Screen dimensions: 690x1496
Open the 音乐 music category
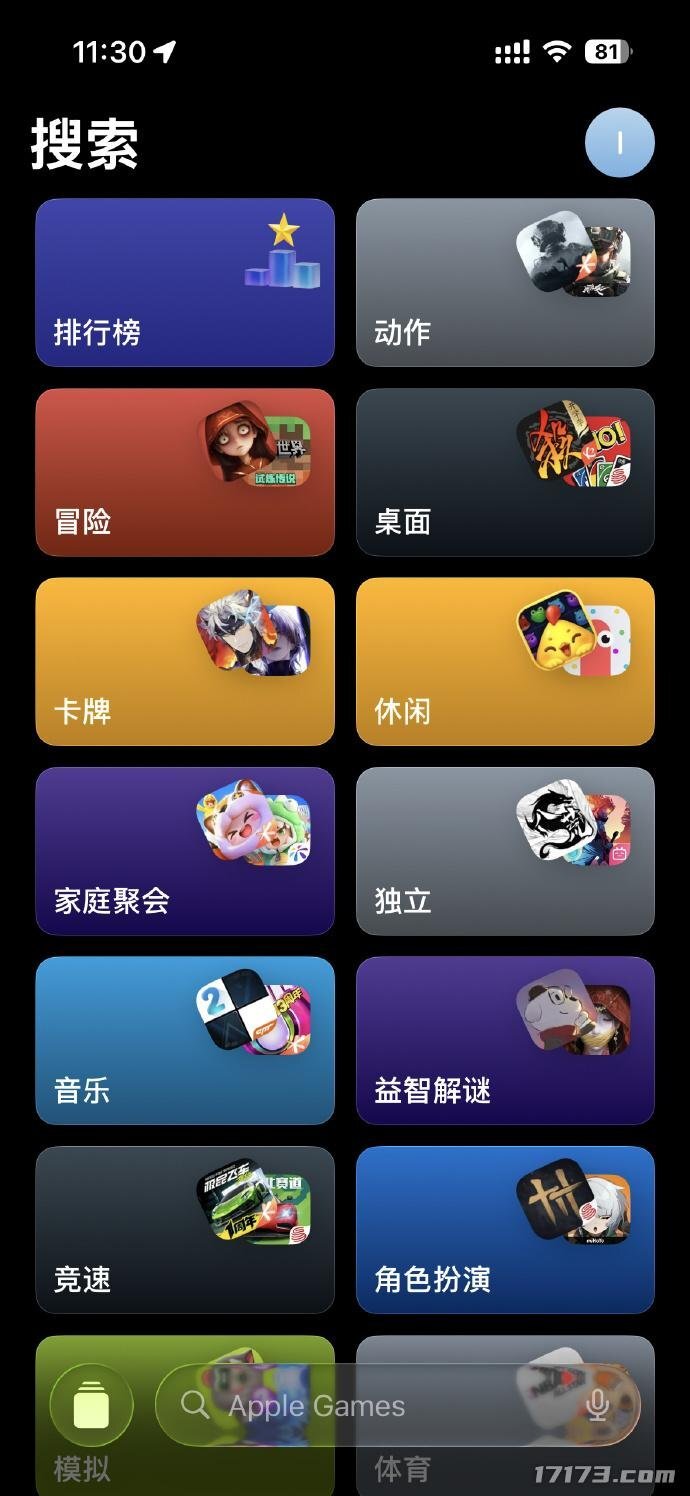(185, 1040)
